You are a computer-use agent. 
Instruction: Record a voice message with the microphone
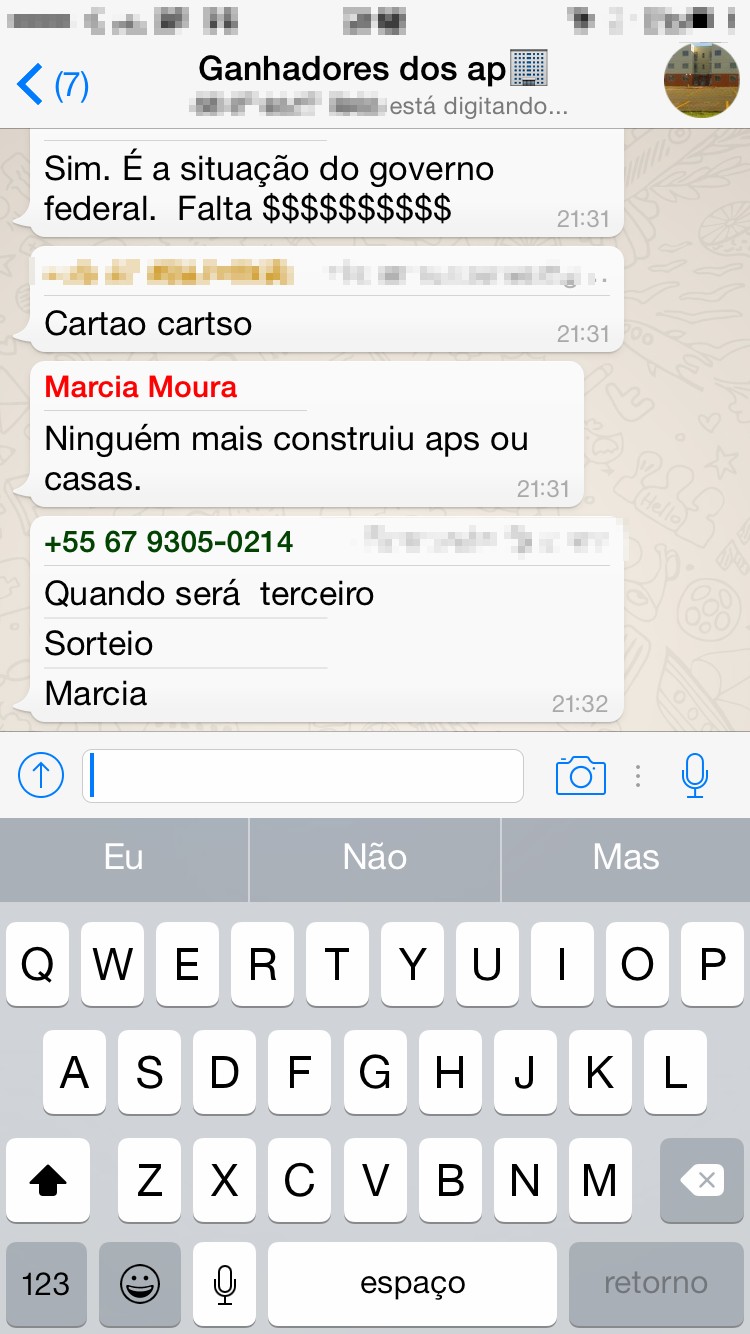(x=694, y=775)
